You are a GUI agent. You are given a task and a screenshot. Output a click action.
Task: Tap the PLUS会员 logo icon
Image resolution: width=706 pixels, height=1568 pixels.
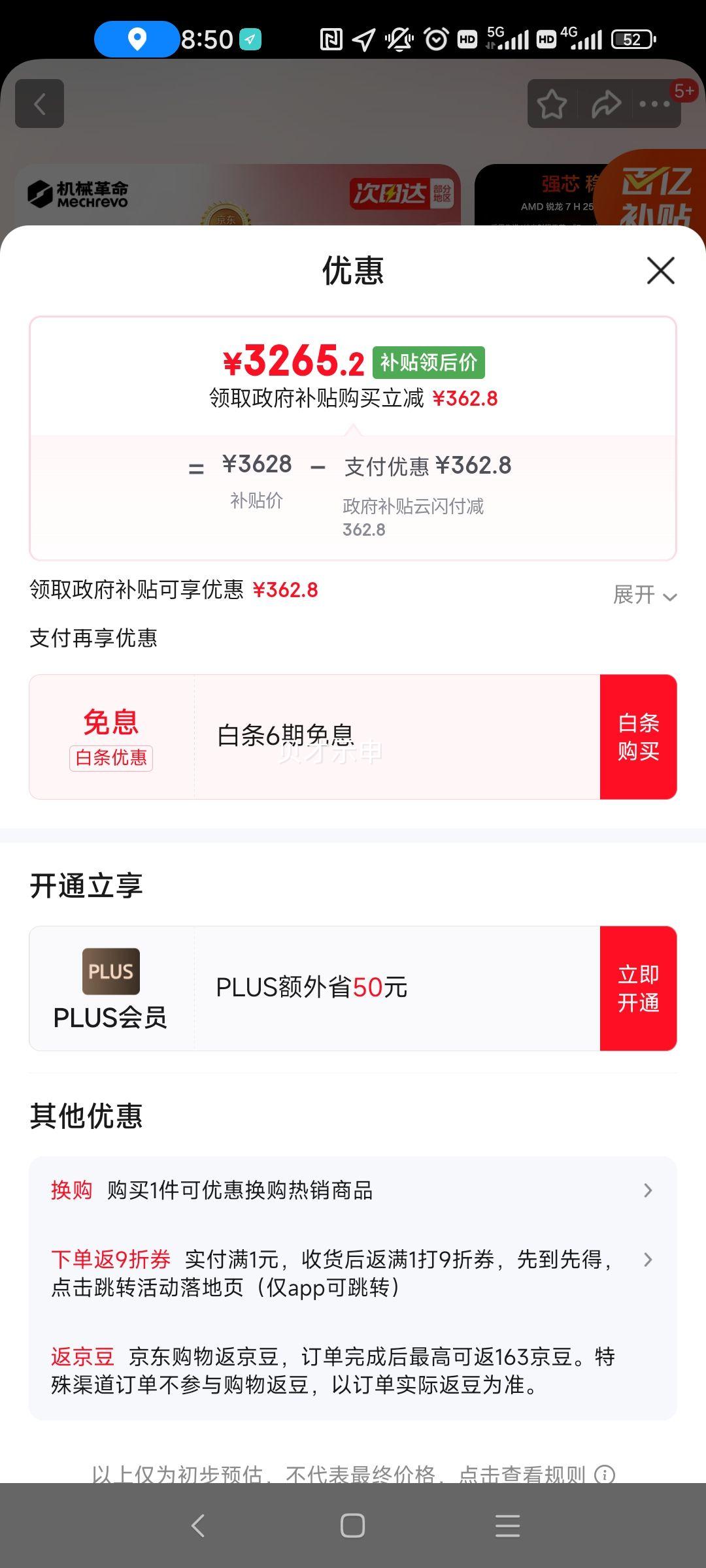coord(111,972)
